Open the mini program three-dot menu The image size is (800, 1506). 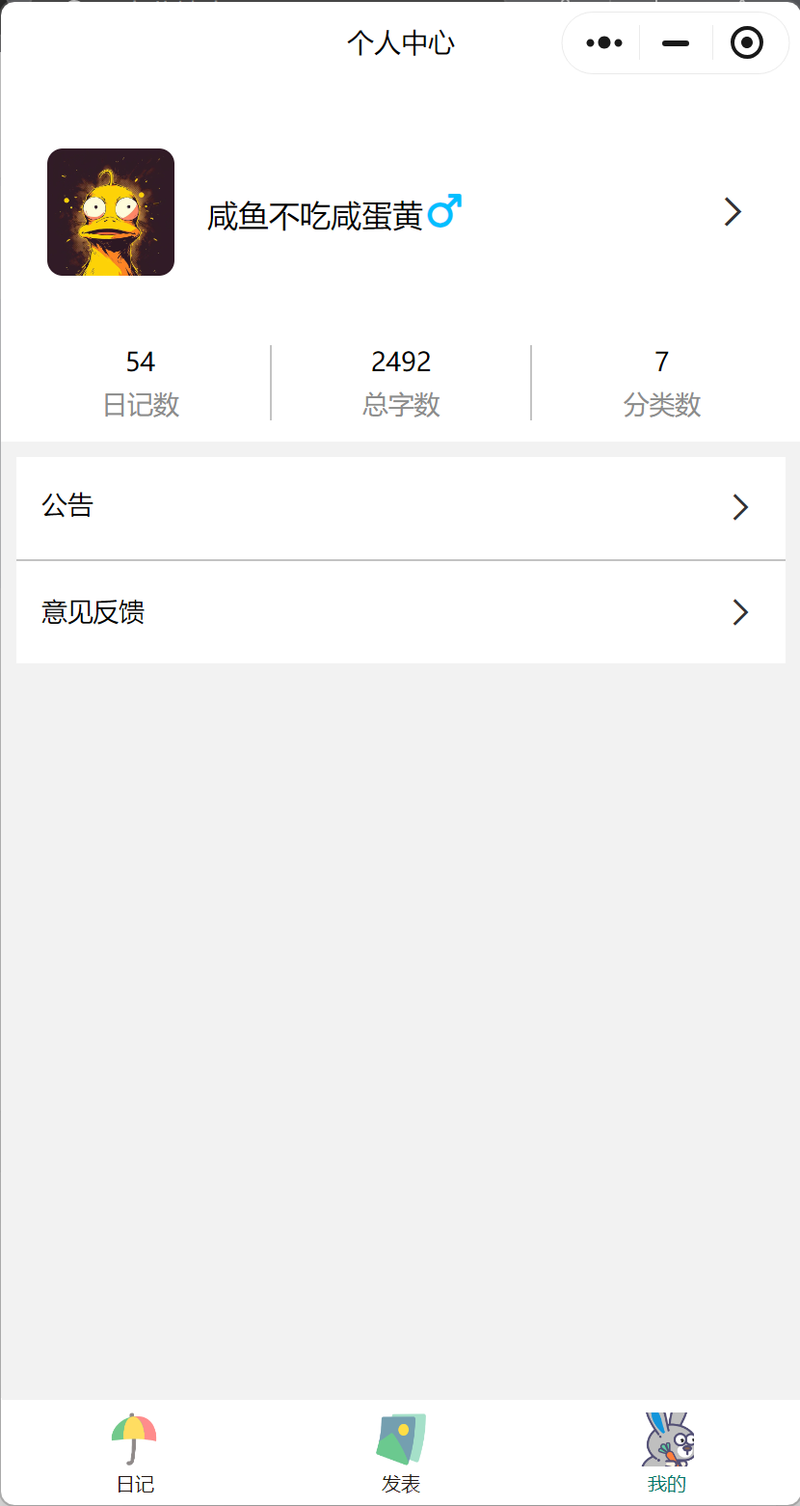tap(604, 43)
